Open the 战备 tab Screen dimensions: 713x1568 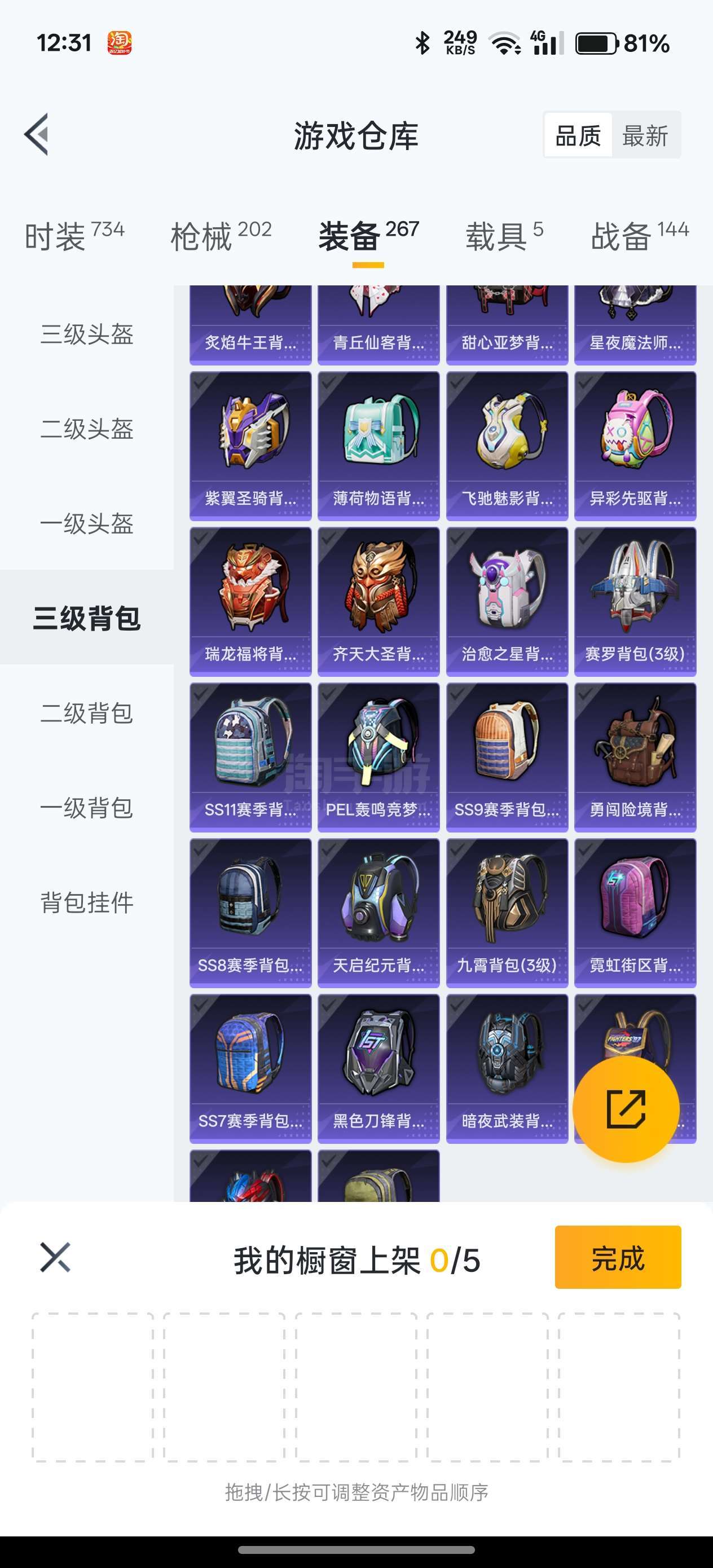639,236
